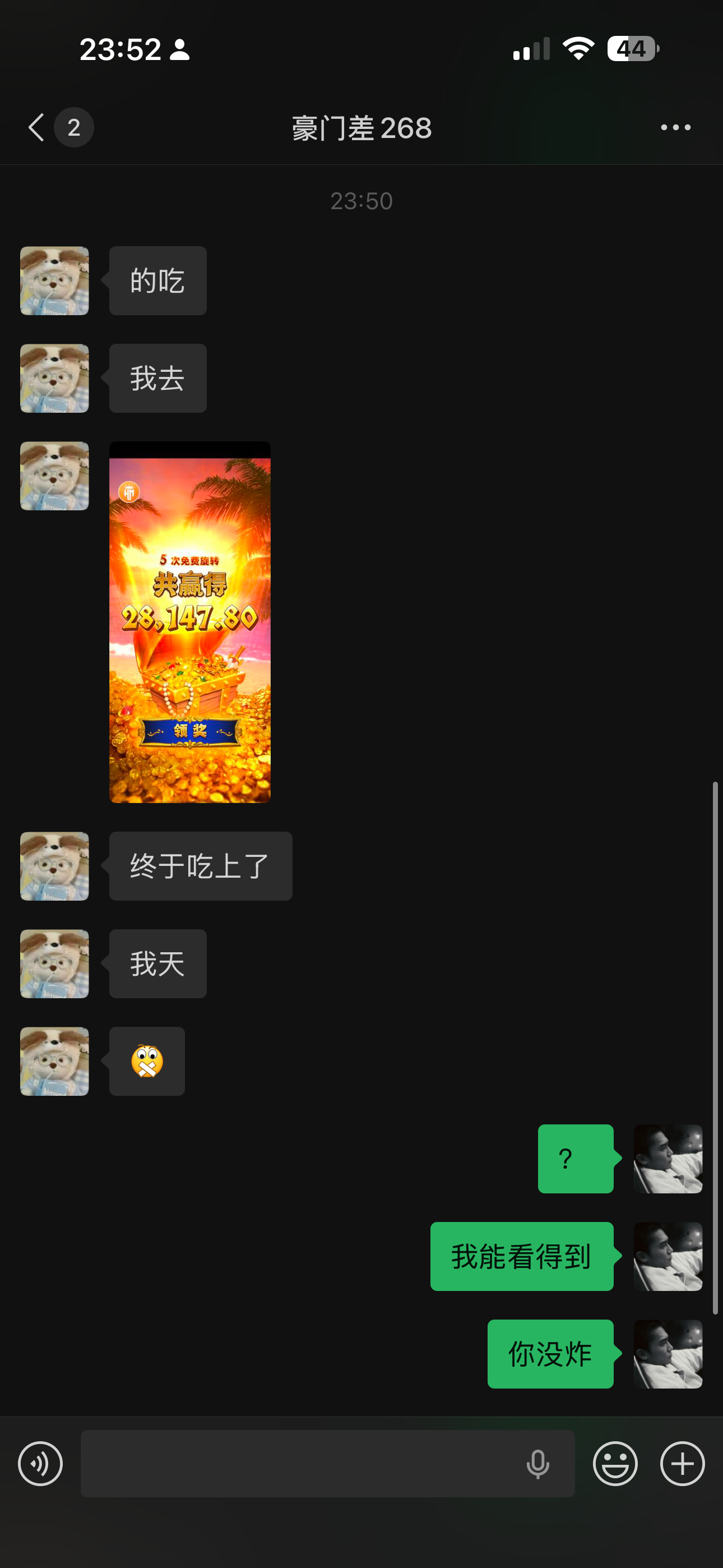Open the emoji sticker panel
The height and width of the screenshot is (1568, 723).
click(x=615, y=1464)
